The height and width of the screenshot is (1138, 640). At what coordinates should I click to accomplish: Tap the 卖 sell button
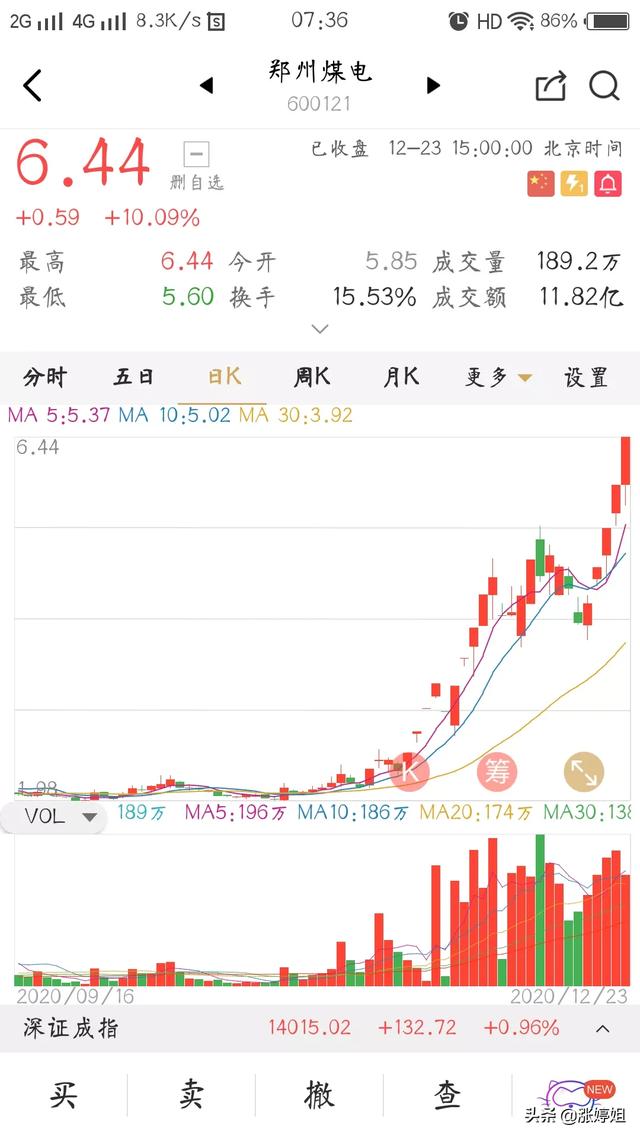191,1094
